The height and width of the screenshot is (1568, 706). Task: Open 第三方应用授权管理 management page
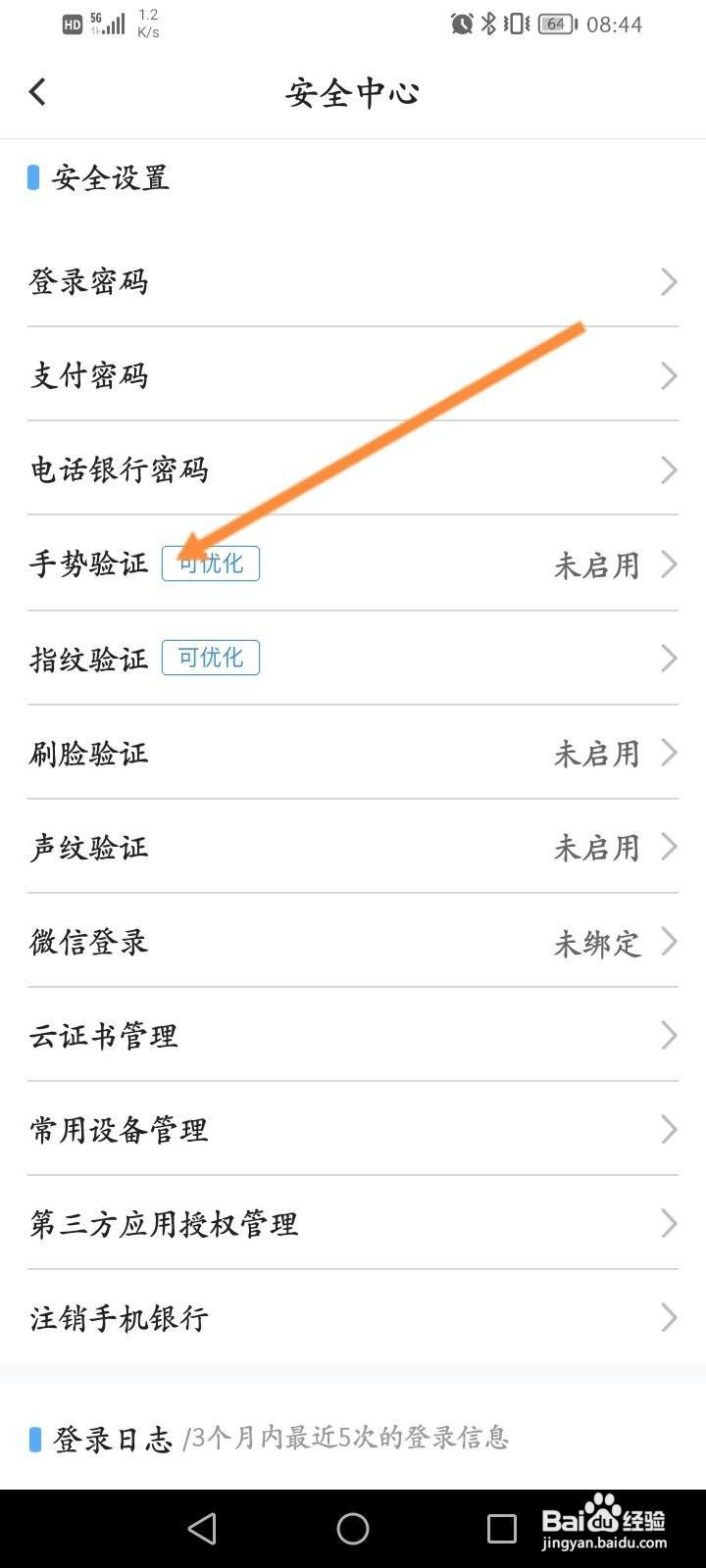pos(353,1223)
